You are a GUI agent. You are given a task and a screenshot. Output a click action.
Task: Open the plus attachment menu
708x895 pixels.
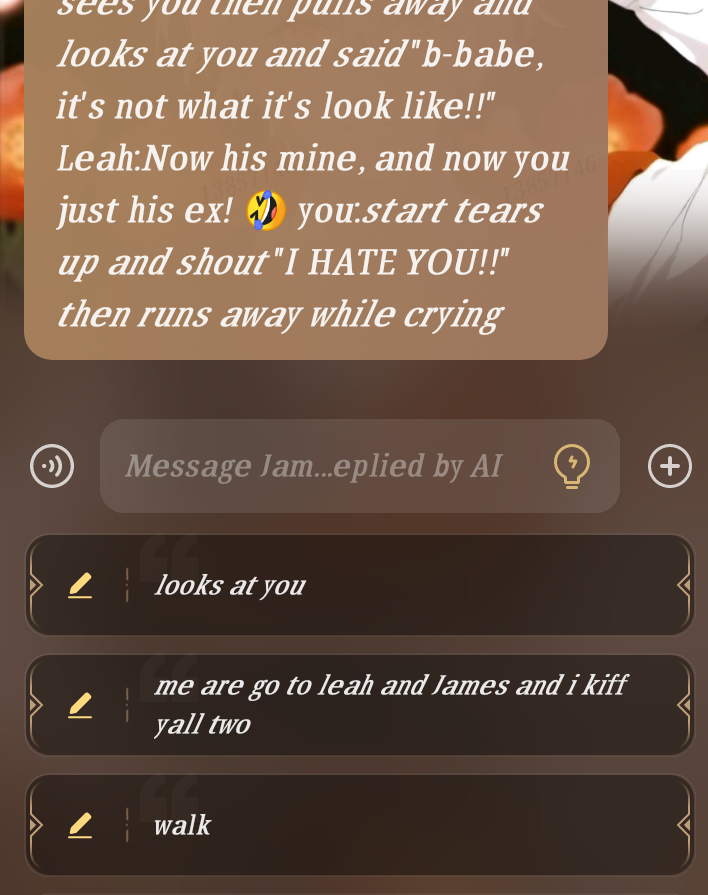tap(670, 466)
